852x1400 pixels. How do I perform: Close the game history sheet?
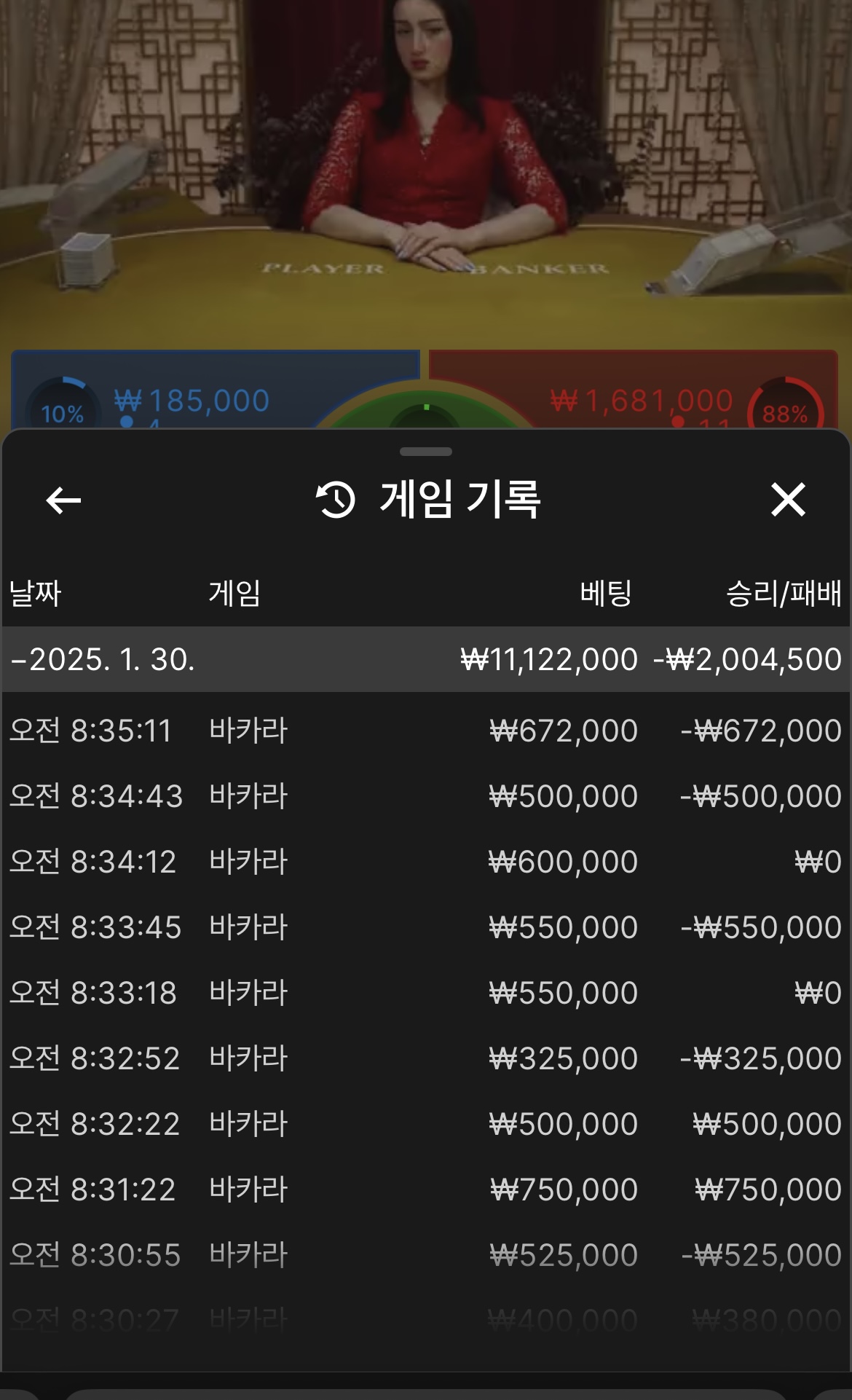coord(788,500)
